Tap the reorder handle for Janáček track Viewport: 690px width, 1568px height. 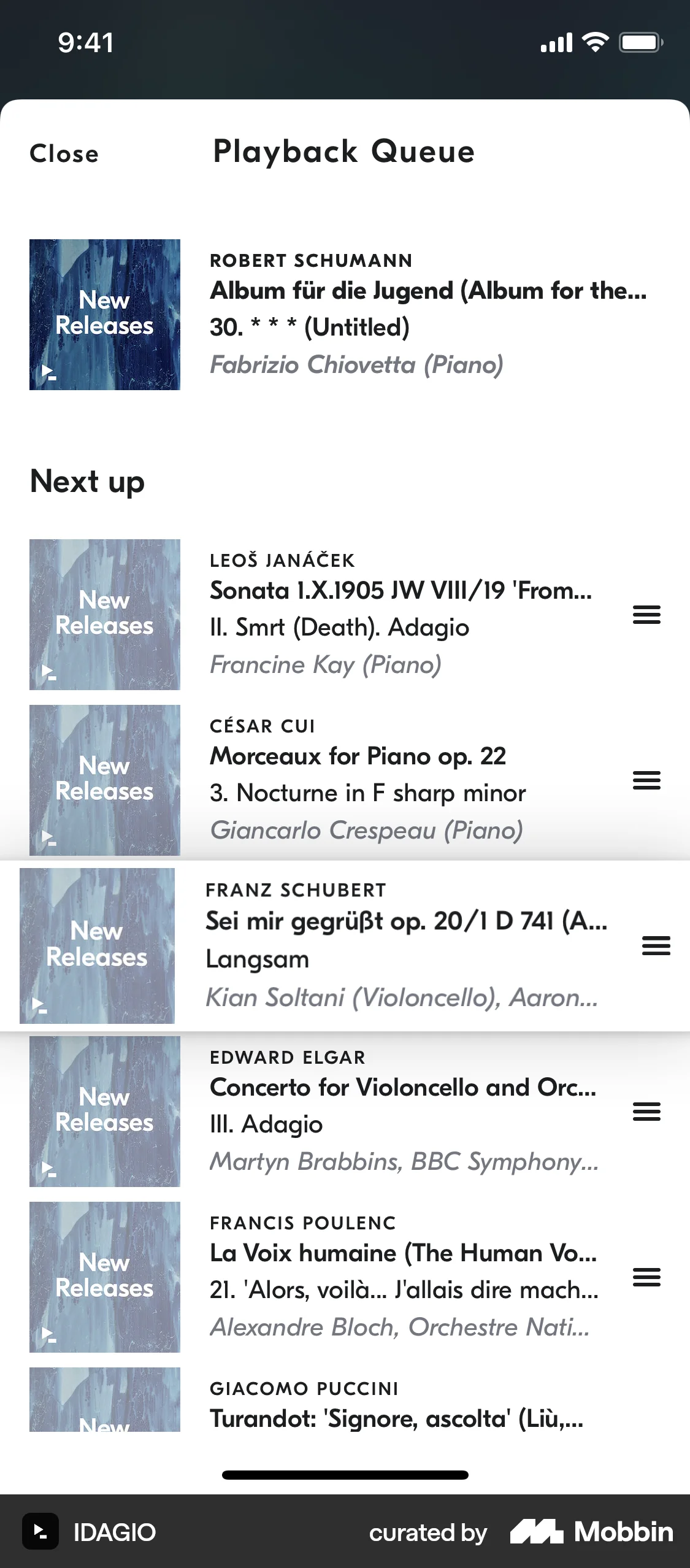tap(646, 615)
